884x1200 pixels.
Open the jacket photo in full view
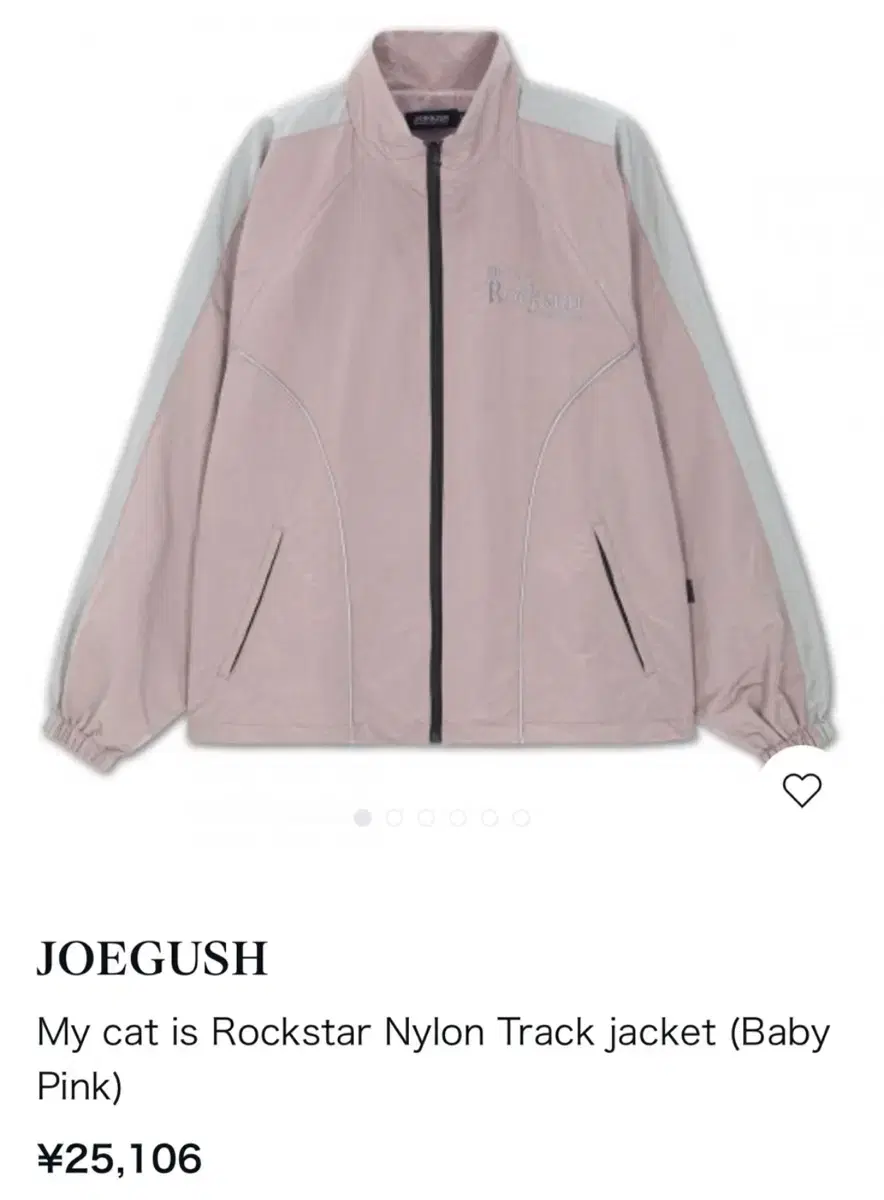point(440,400)
